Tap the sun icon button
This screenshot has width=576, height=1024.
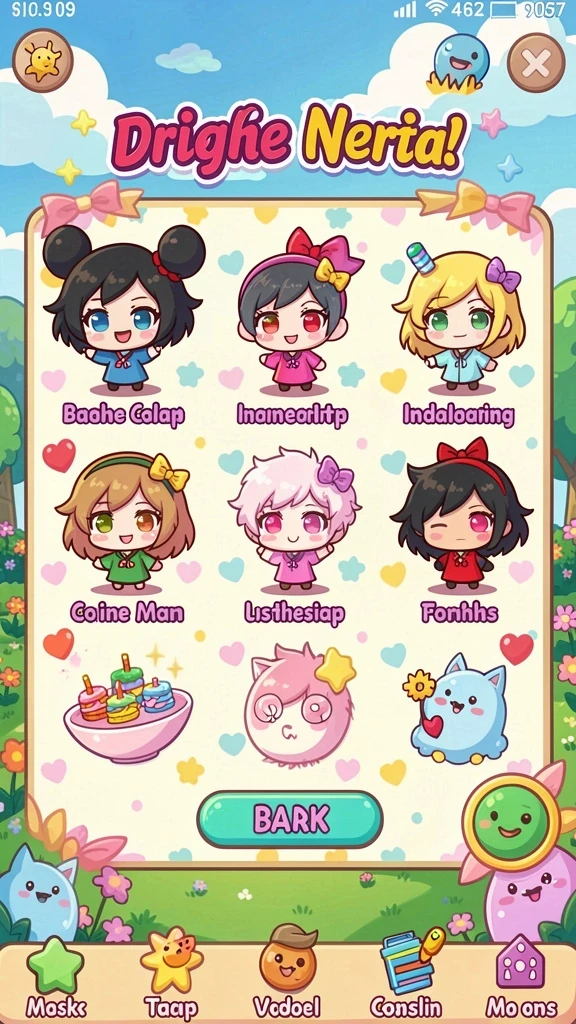(43, 61)
